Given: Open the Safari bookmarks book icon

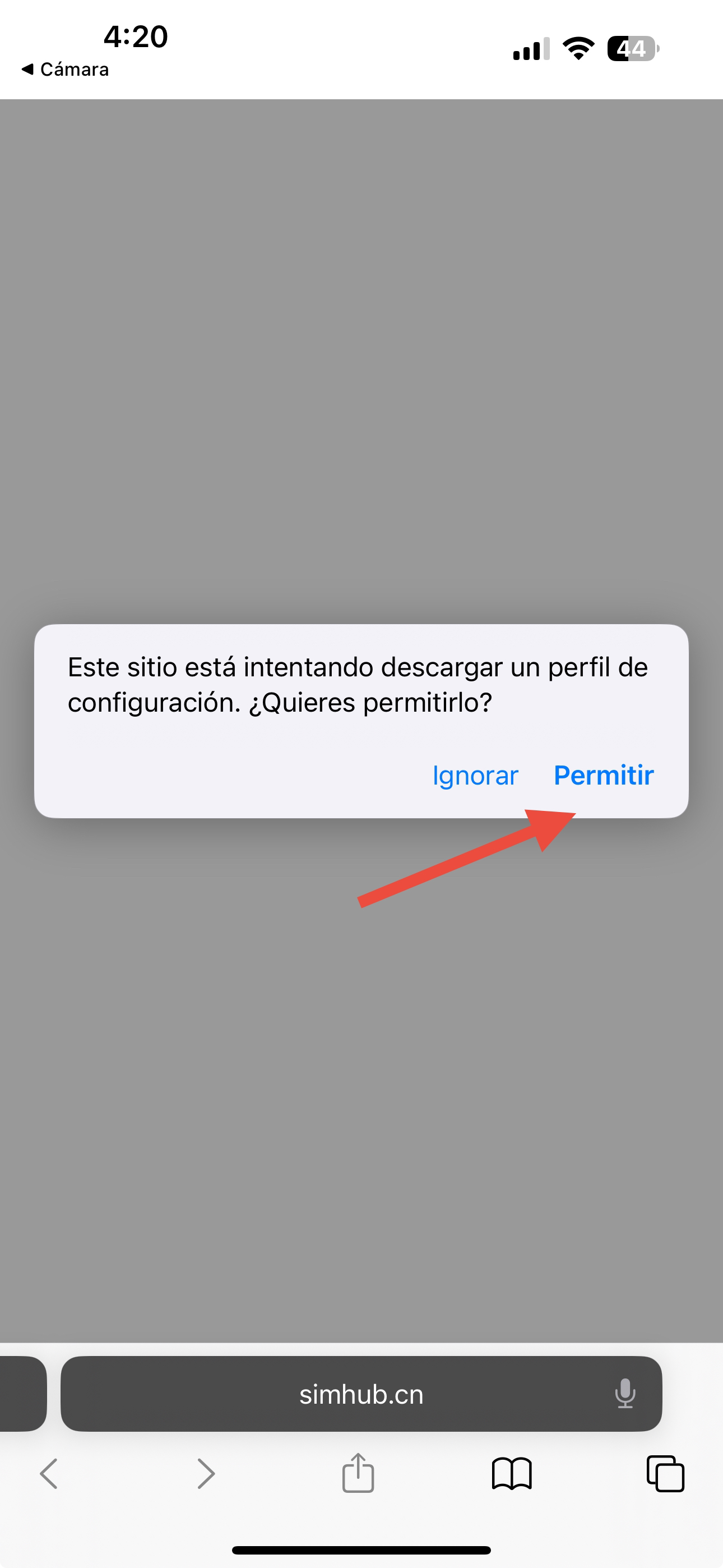Looking at the screenshot, I should coord(511,1474).
